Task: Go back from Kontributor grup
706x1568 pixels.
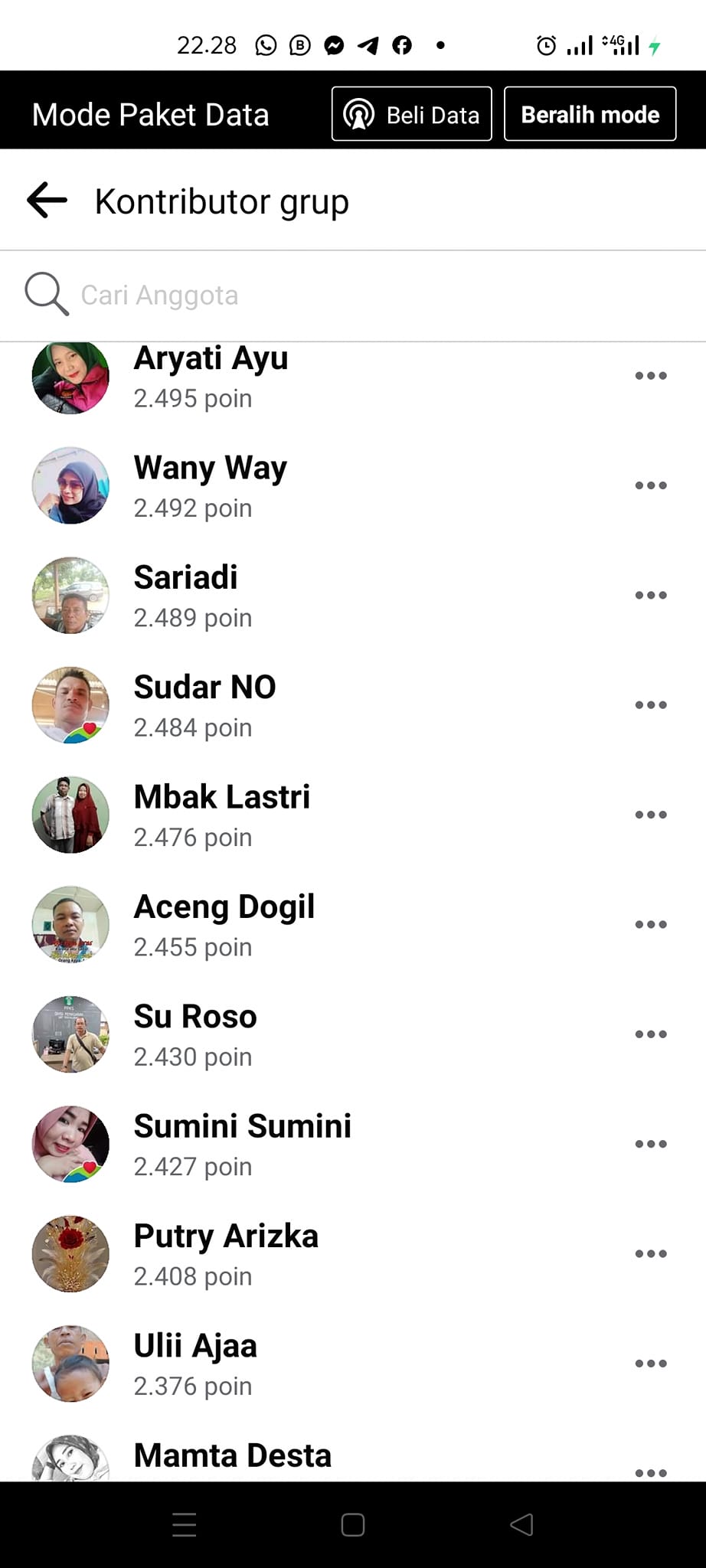Action: 47,201
